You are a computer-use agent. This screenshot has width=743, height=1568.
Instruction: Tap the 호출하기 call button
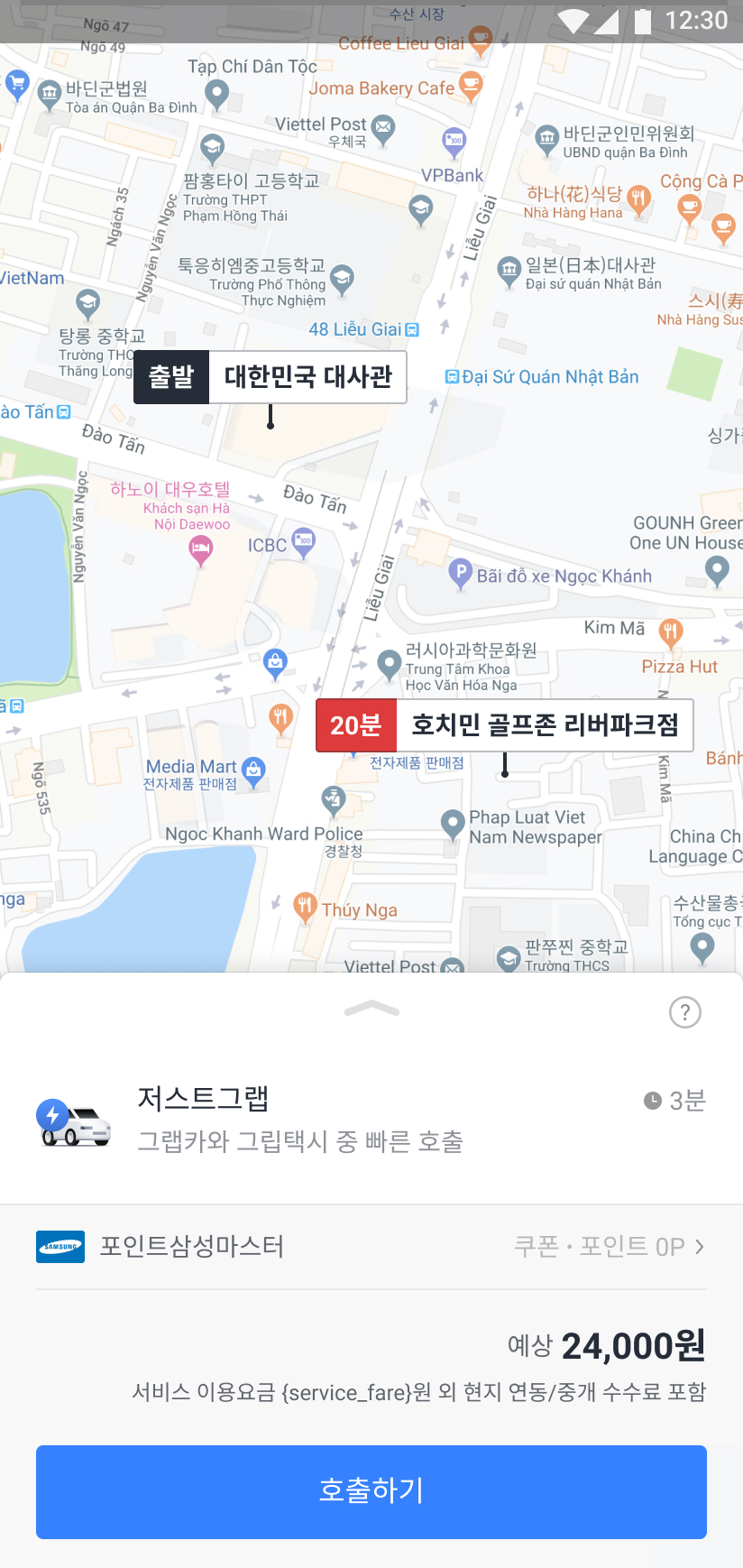[x=371, y=1490]
